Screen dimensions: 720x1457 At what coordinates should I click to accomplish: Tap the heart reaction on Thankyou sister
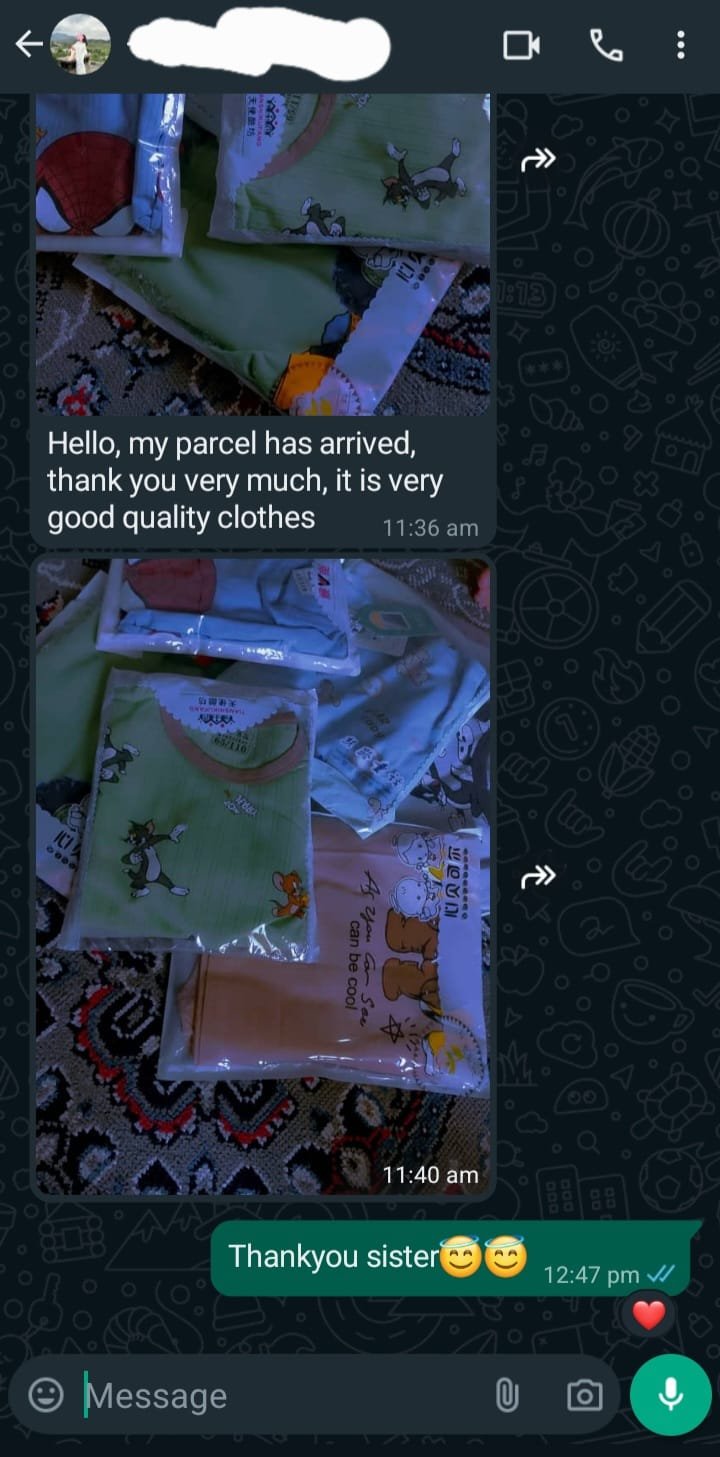point(648,1315)
